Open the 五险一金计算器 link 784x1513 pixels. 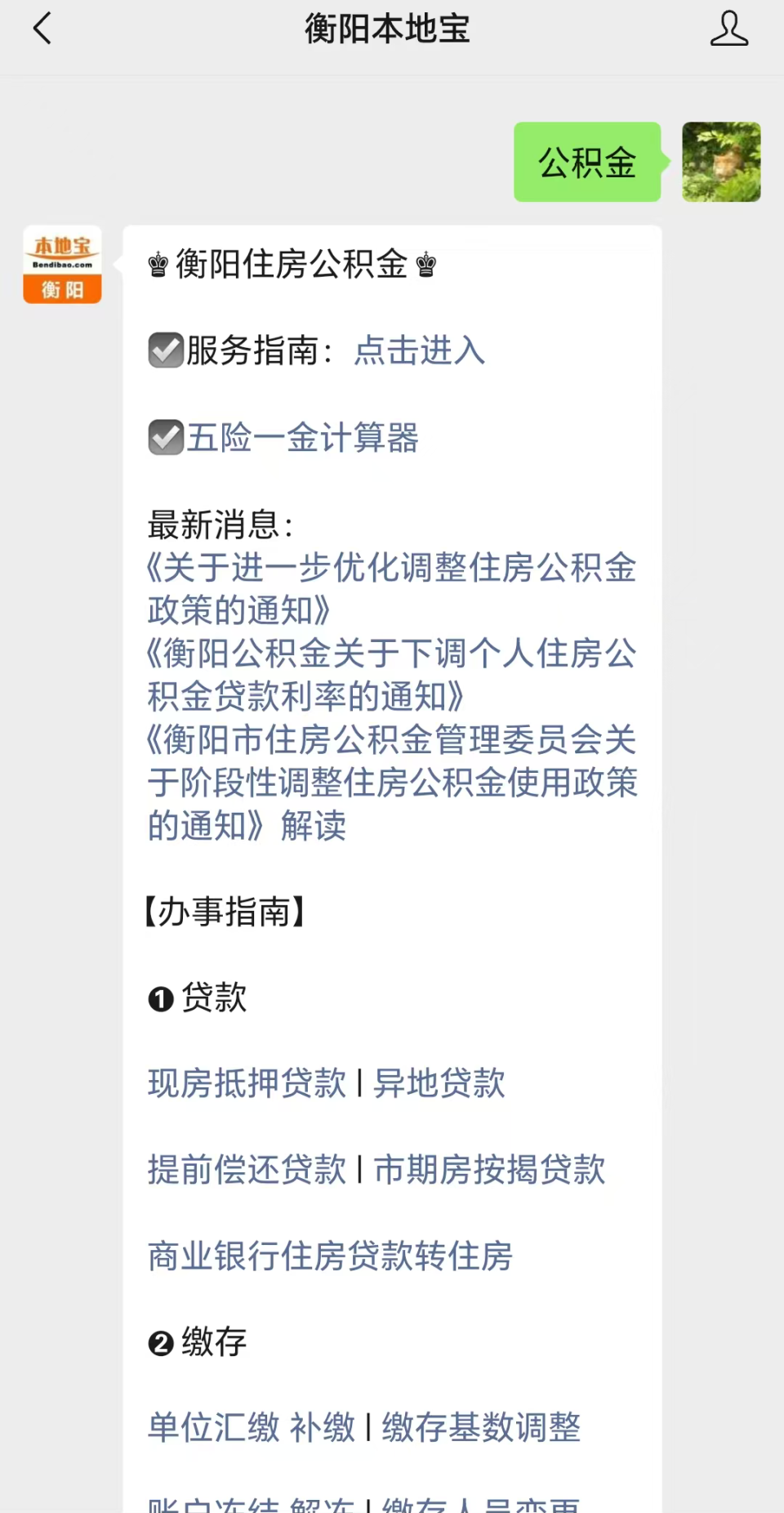pos(302,439)
